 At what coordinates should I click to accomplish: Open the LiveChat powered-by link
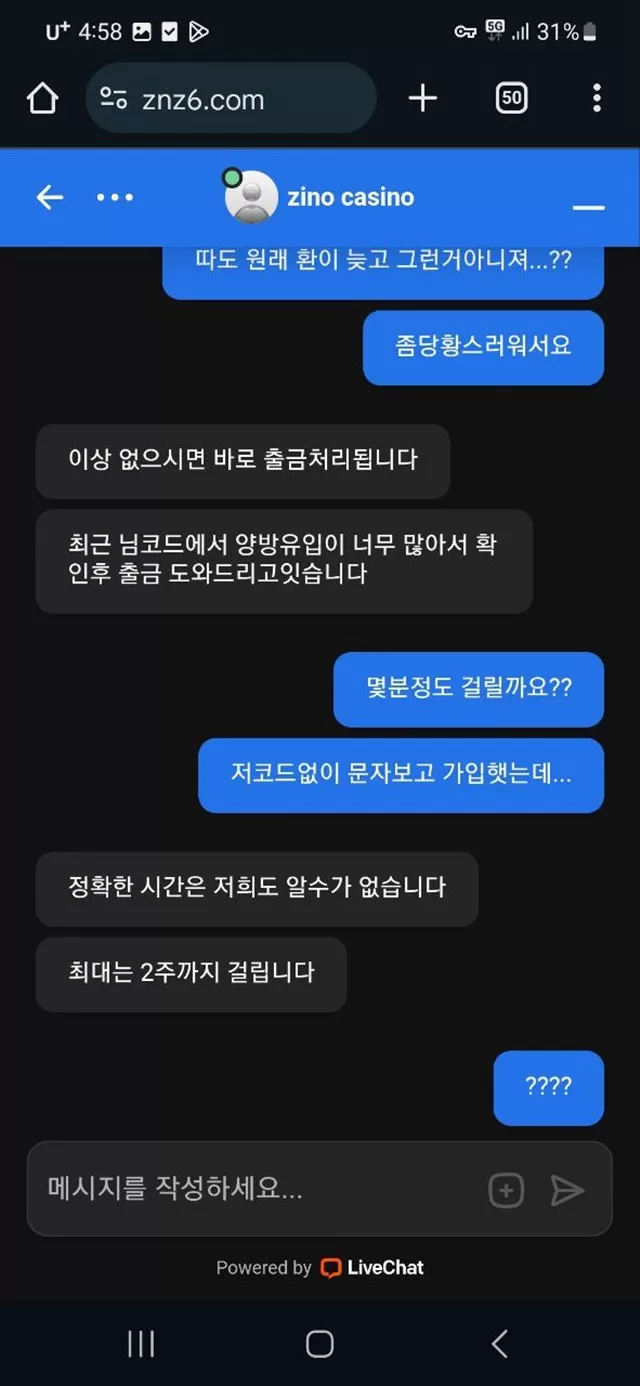320,1267
